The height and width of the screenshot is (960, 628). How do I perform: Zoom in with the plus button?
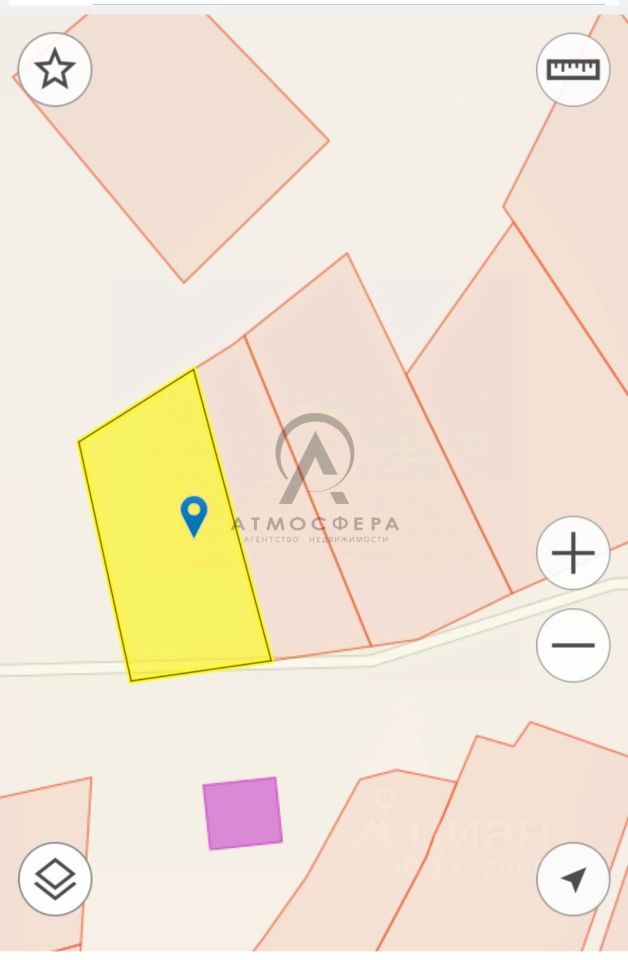(x=573, y=553)
